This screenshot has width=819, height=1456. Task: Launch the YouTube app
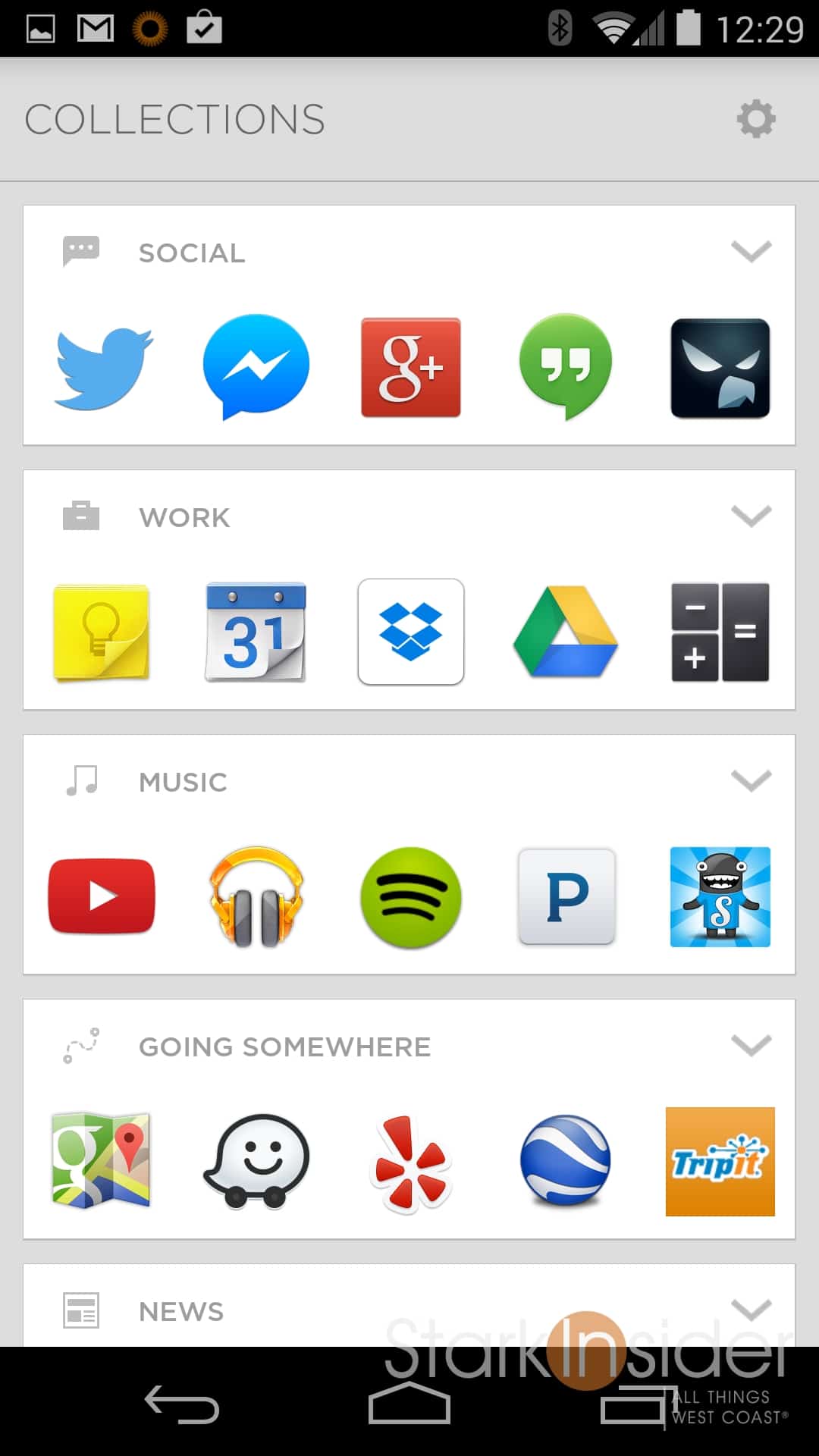point(102,896)
